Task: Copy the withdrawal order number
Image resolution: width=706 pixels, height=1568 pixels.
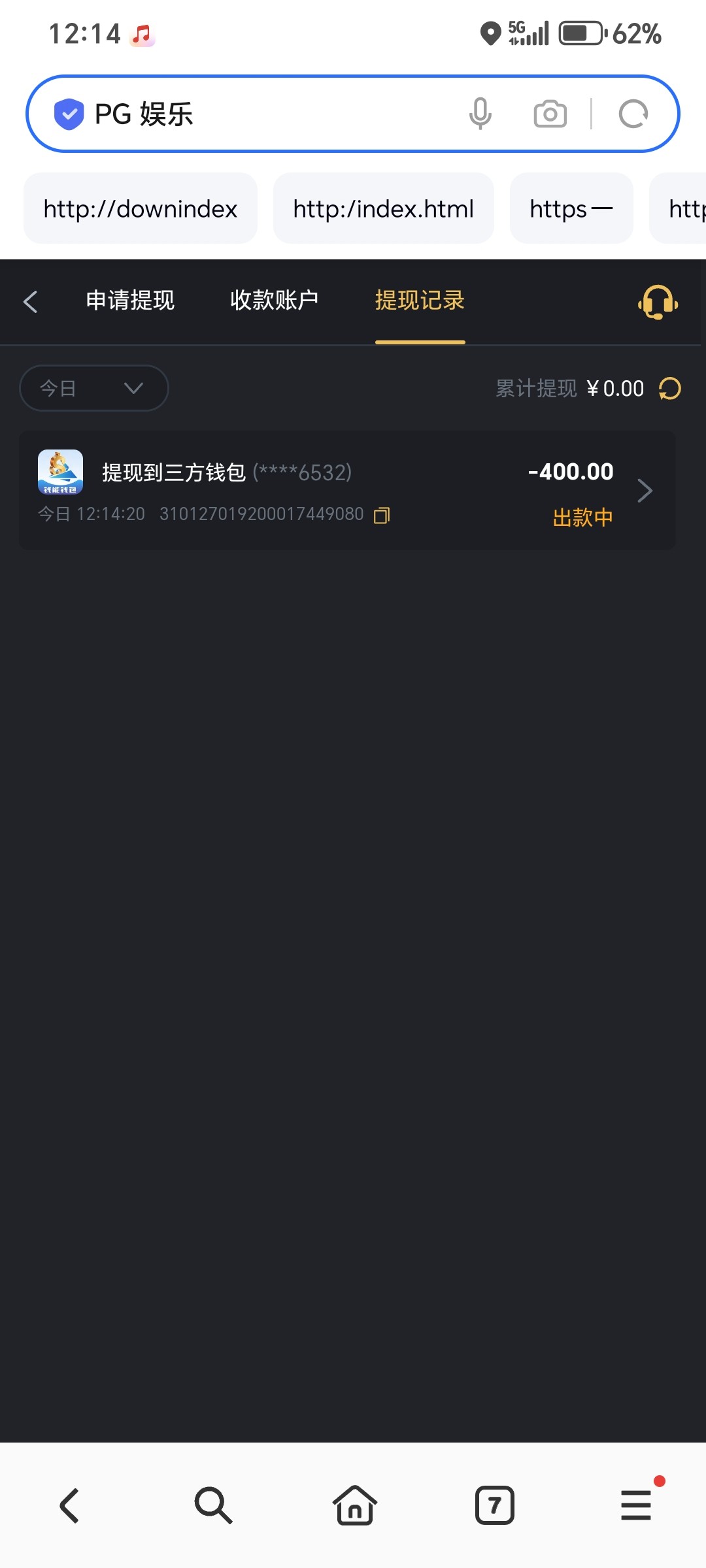Action: coord(382,515)
